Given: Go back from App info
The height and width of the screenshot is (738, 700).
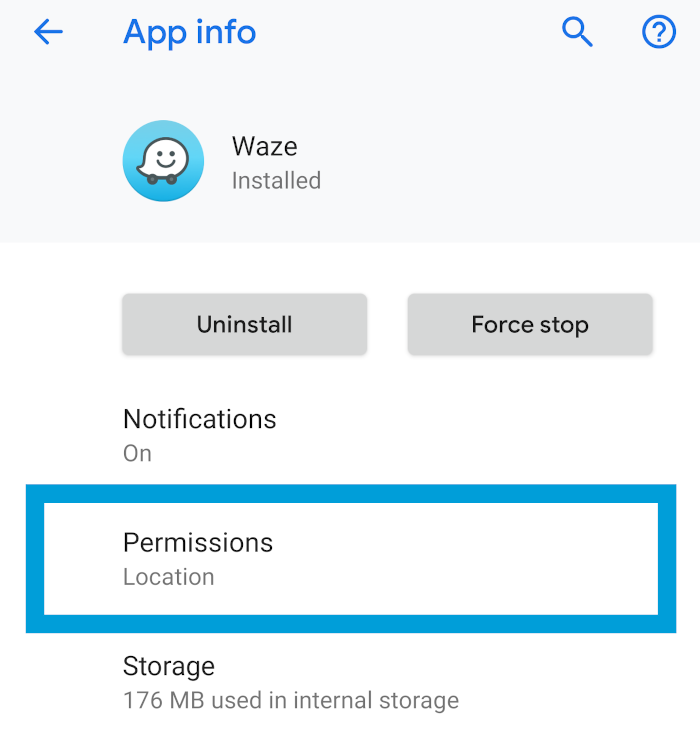Looking at the screenshot, I should pyautogui.click(x=48, y=33).
